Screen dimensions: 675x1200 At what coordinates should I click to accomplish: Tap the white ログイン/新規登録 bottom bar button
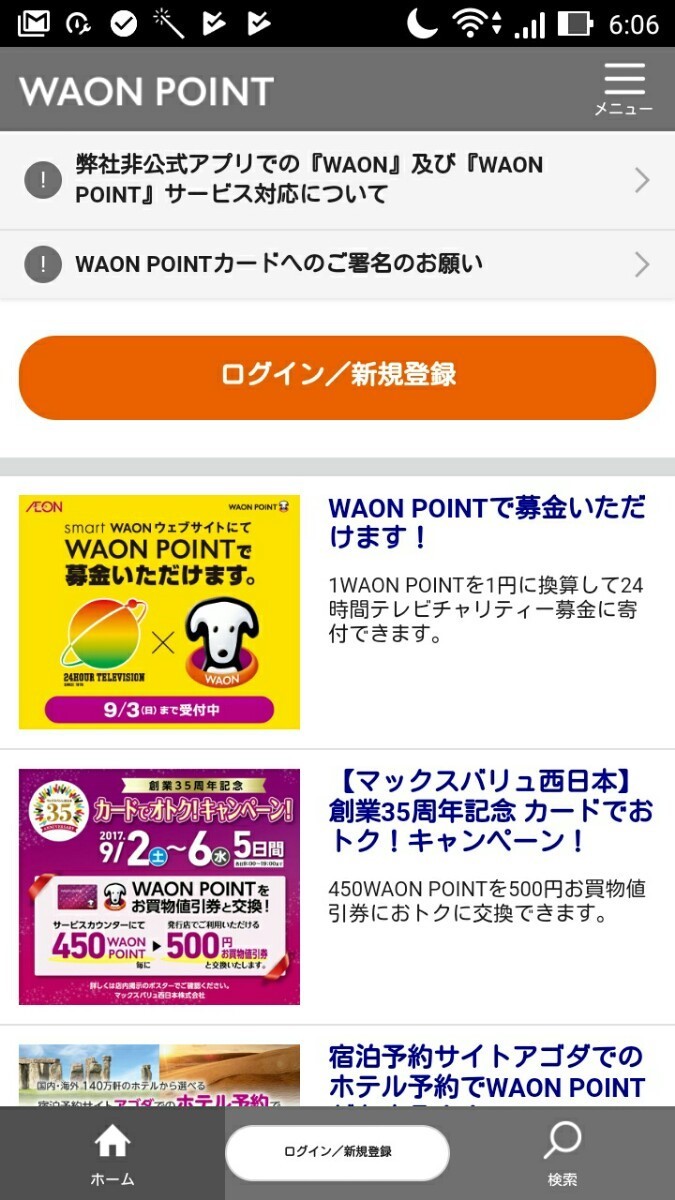[x=337, y=1152]
